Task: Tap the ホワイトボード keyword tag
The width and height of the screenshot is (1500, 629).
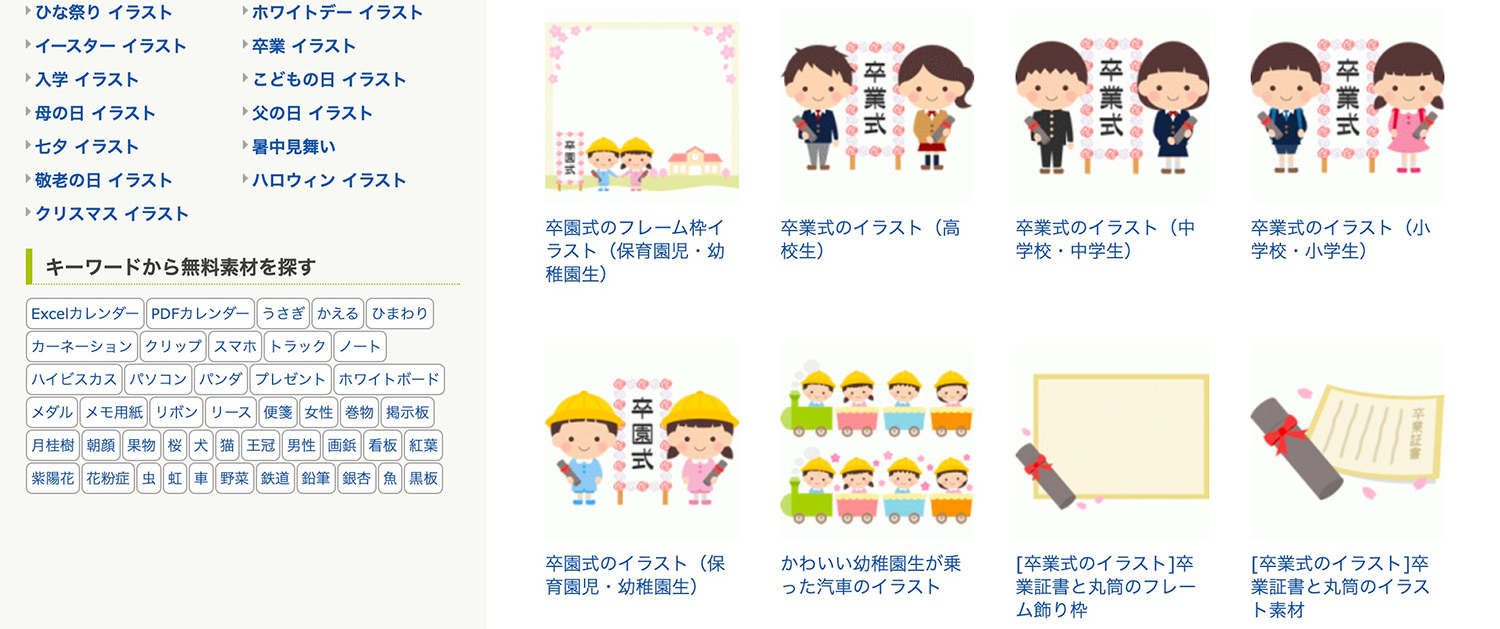Action: (388, 380)
